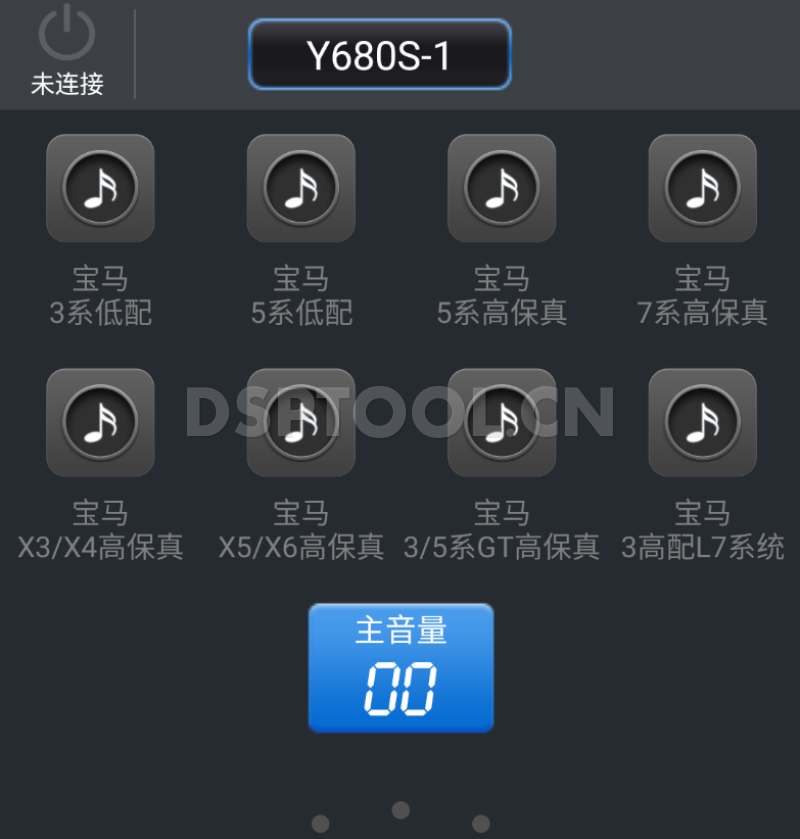The width and height of the screenshot is (800, 839).
Task: Open the 宝马3/5系GT高保真 preset icon
Action: click(501, 421)
